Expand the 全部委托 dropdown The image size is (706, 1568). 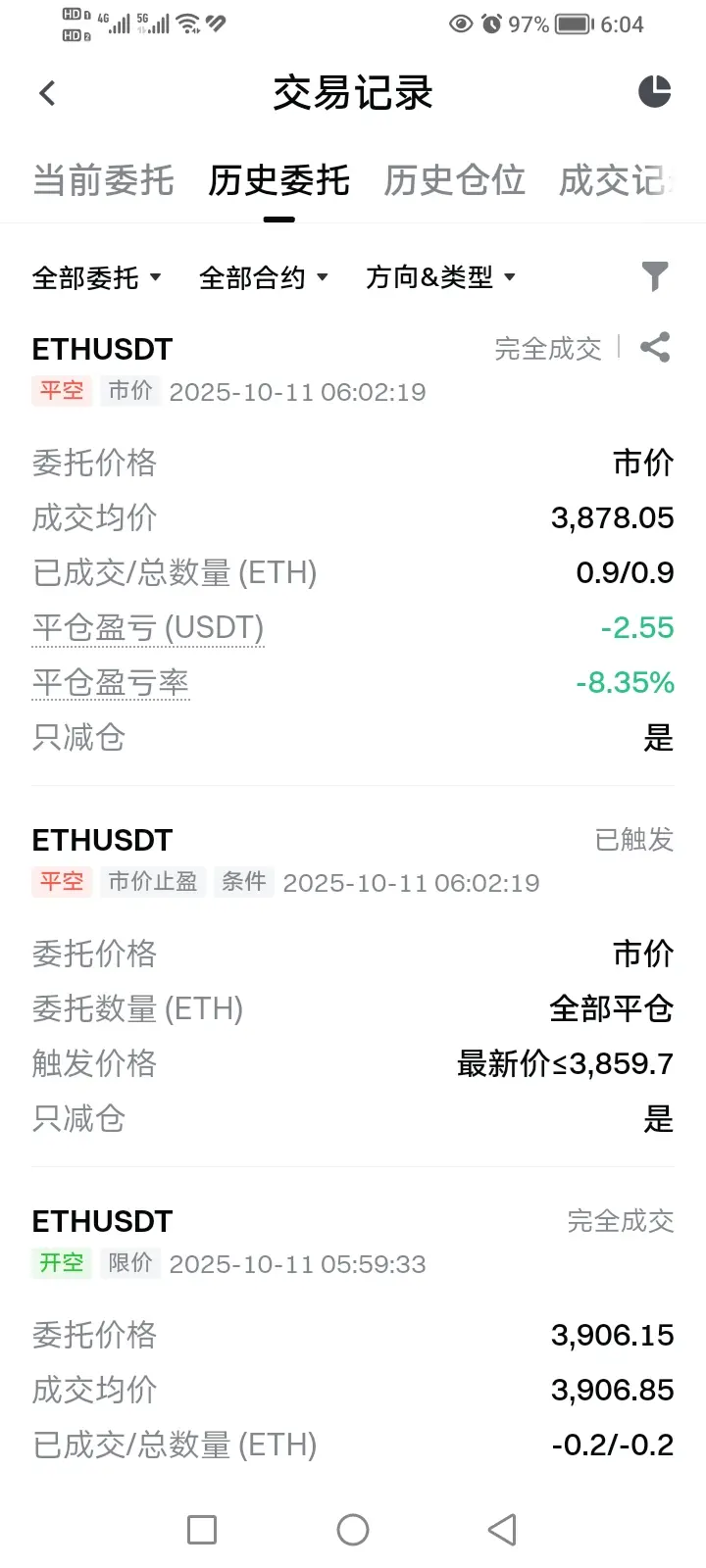point(96,277)
